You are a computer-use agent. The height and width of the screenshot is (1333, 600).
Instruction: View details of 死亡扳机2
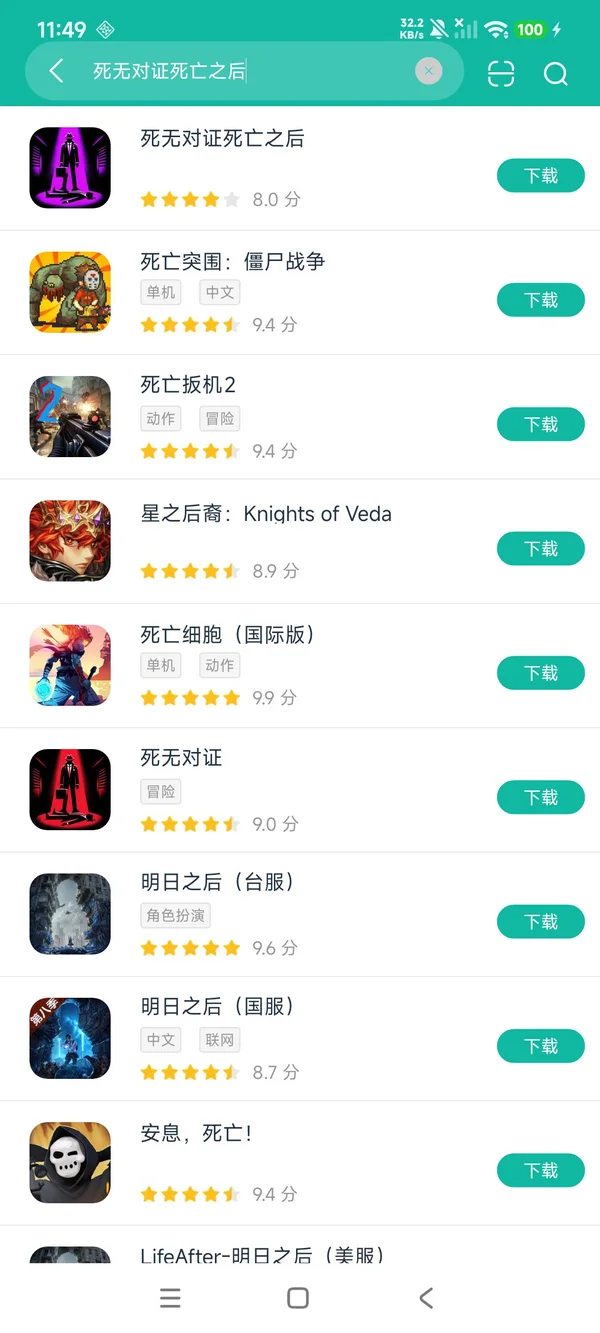[188, 386]
